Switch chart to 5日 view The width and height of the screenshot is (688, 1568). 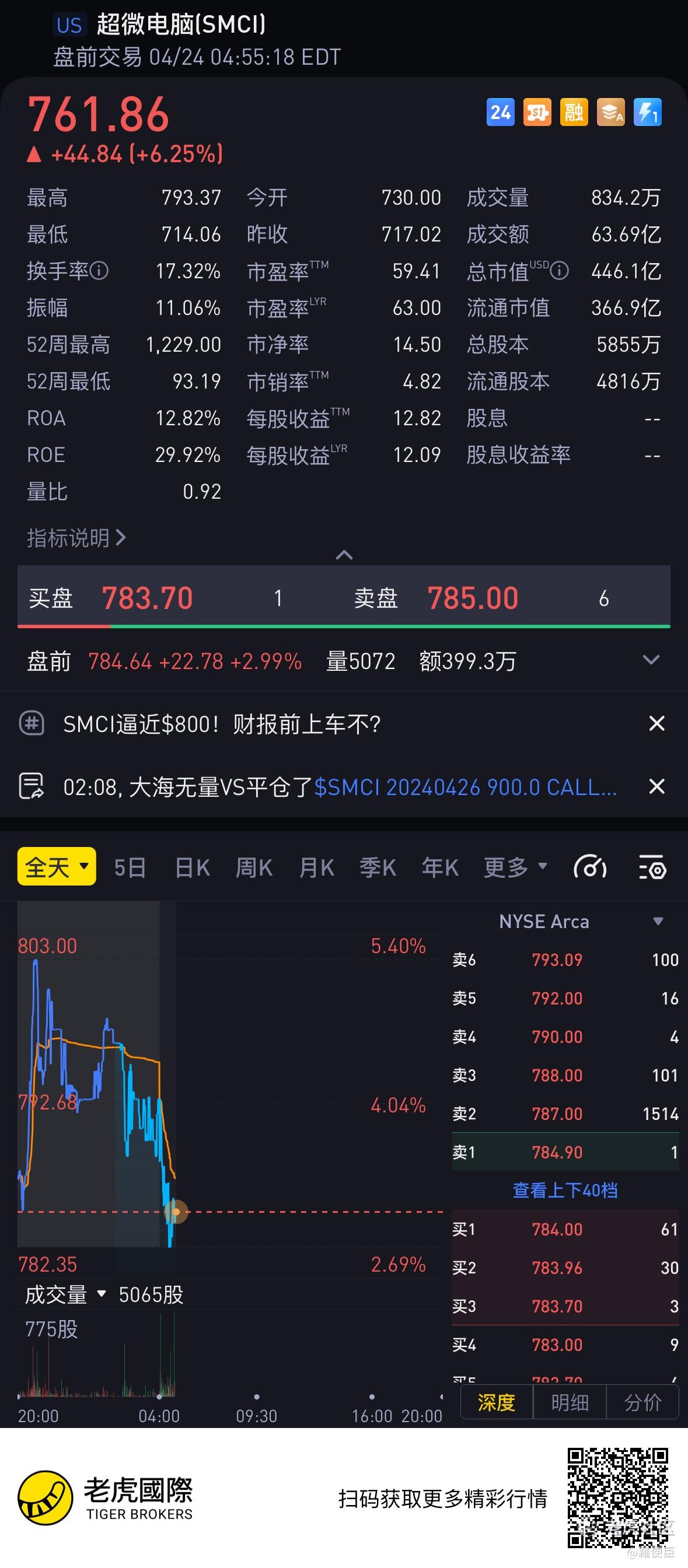click(130, 867)
